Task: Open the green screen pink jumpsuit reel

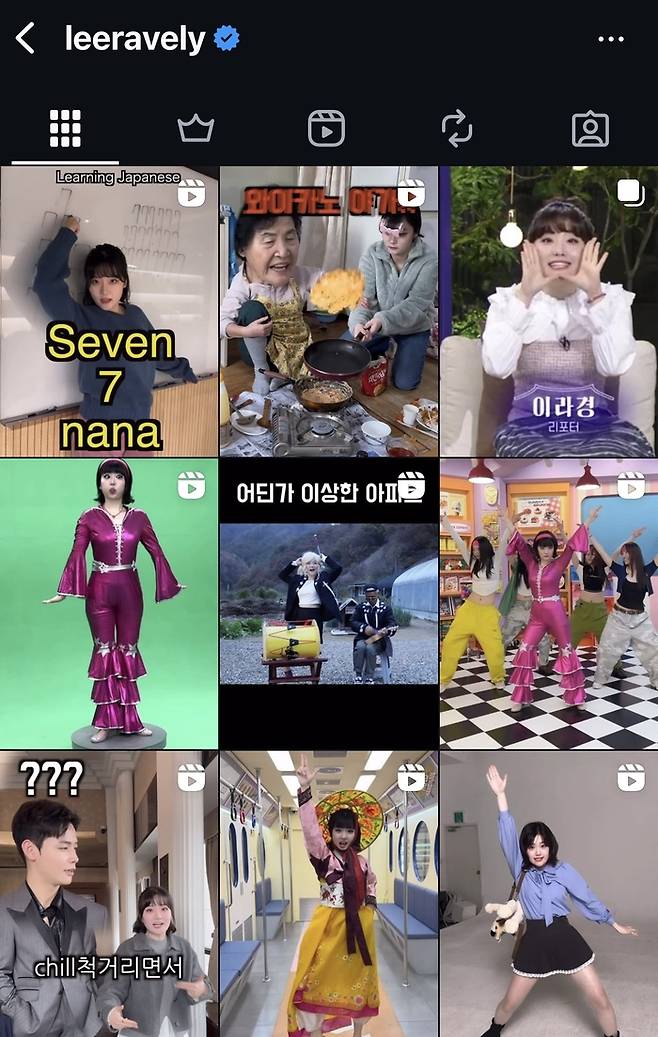Action: 109,604
